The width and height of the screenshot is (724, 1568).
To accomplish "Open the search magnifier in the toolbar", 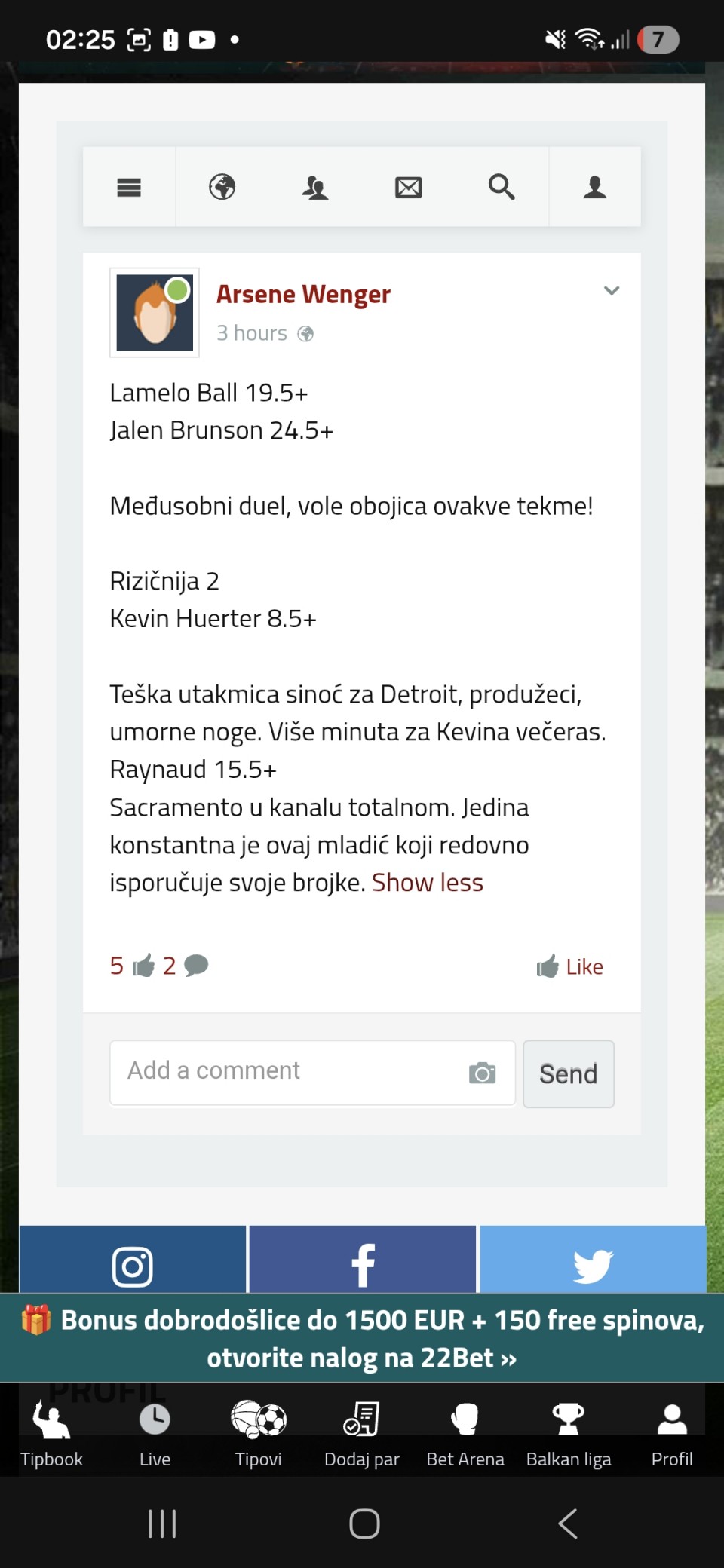I will point(502,187).
